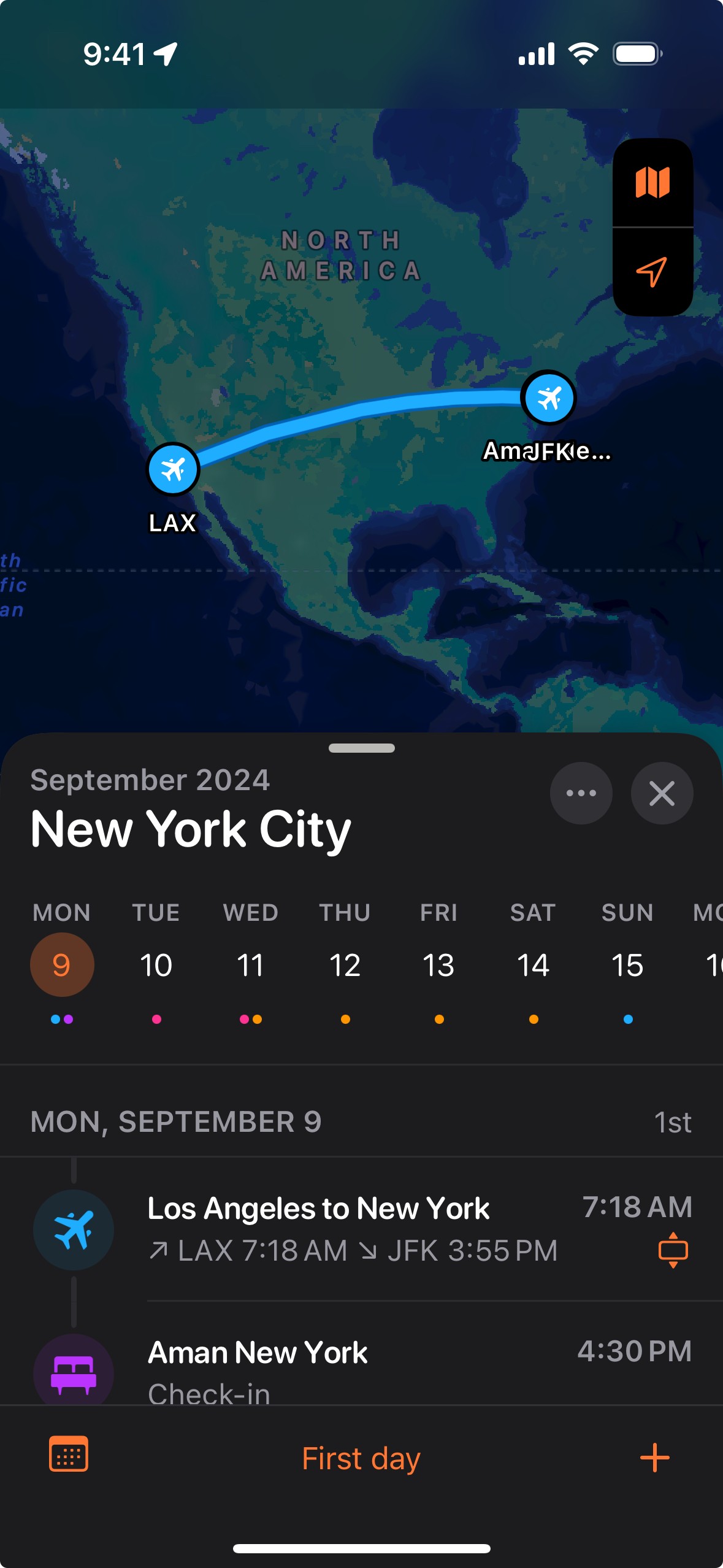723x1568 pixels.
Task: Switch to Wednesday the 11th tab
Action: tap(251, 964)
